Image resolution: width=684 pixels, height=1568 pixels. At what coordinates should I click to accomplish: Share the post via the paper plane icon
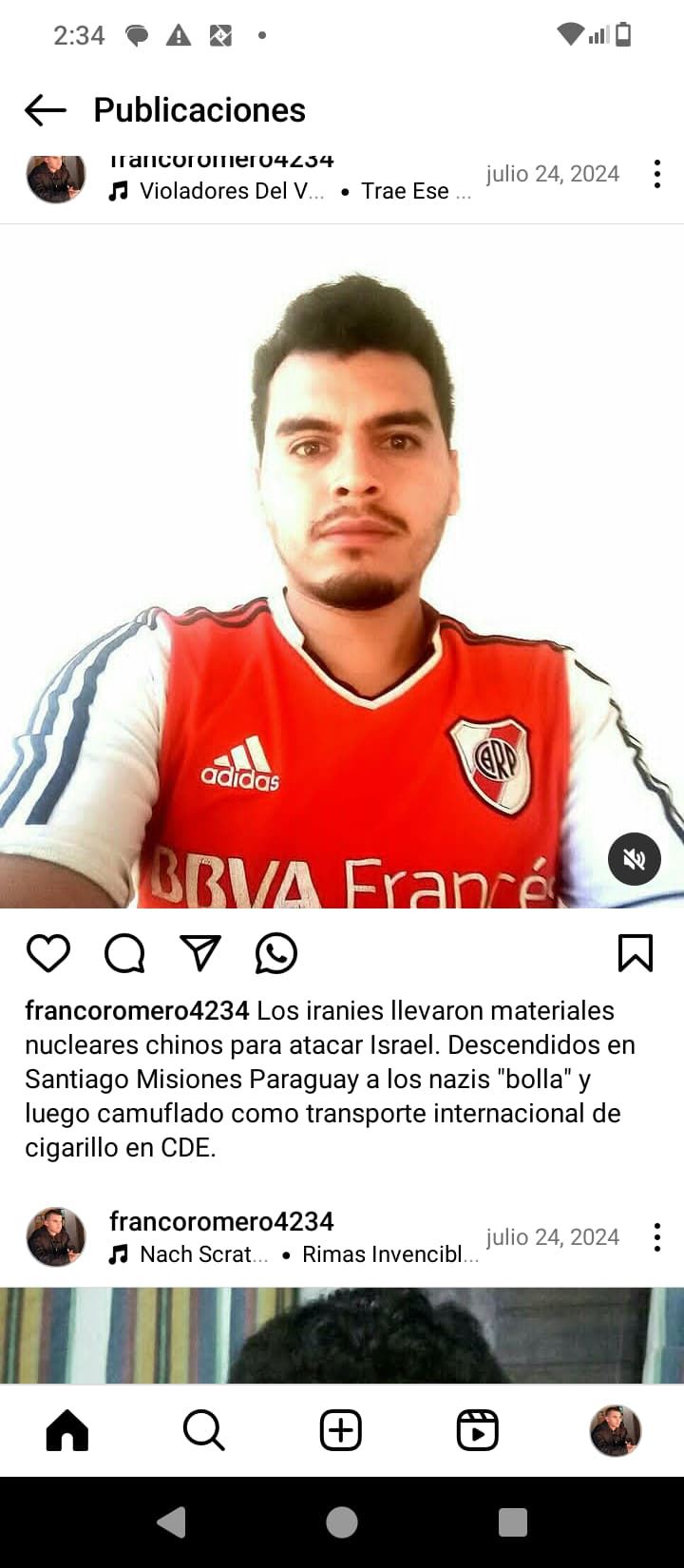coord(200,953)
